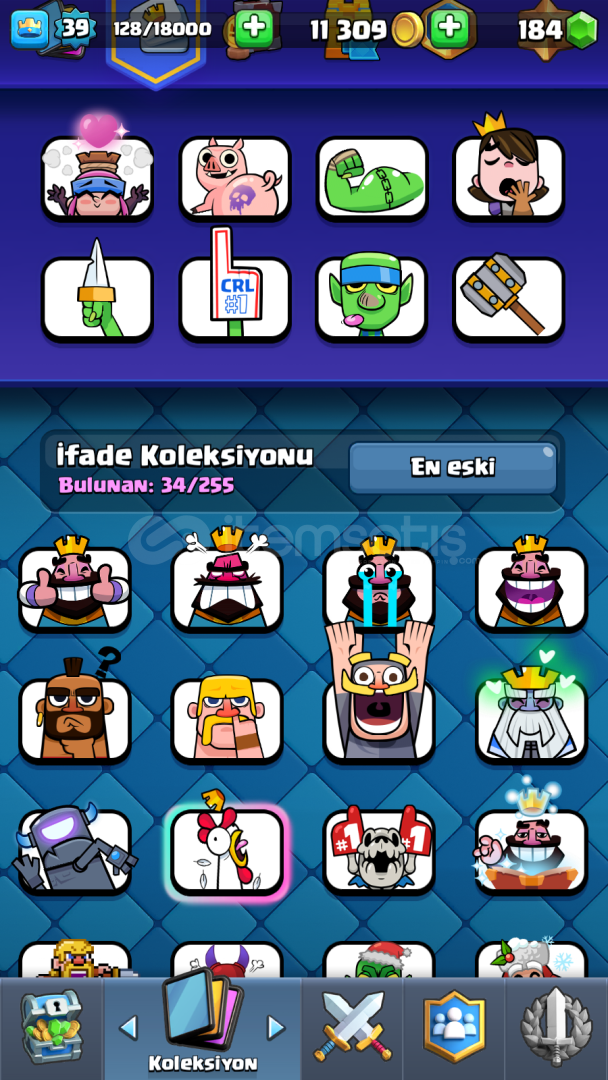Go to the shop chest tab

pos(52,1029)
